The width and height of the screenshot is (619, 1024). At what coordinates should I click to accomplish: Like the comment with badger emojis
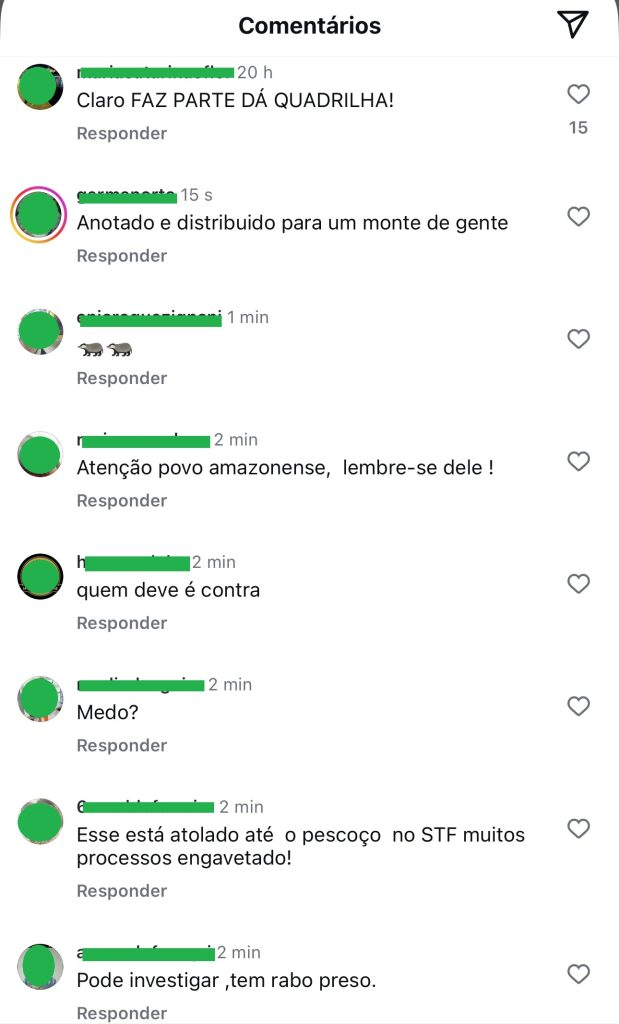pyautogui.click(x=578, y=339)
